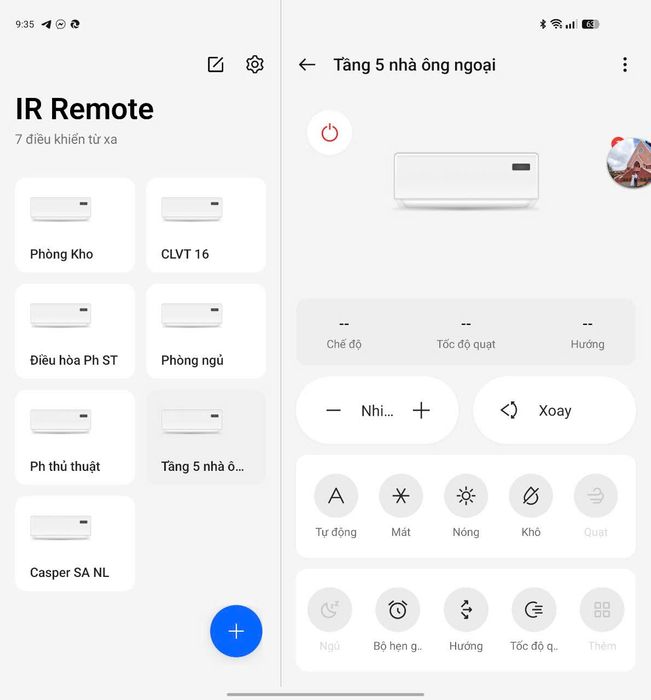Tap the Xoay swing button
Image resolution: width=651 pixels, height=700 pixels.
pos(554,411)
